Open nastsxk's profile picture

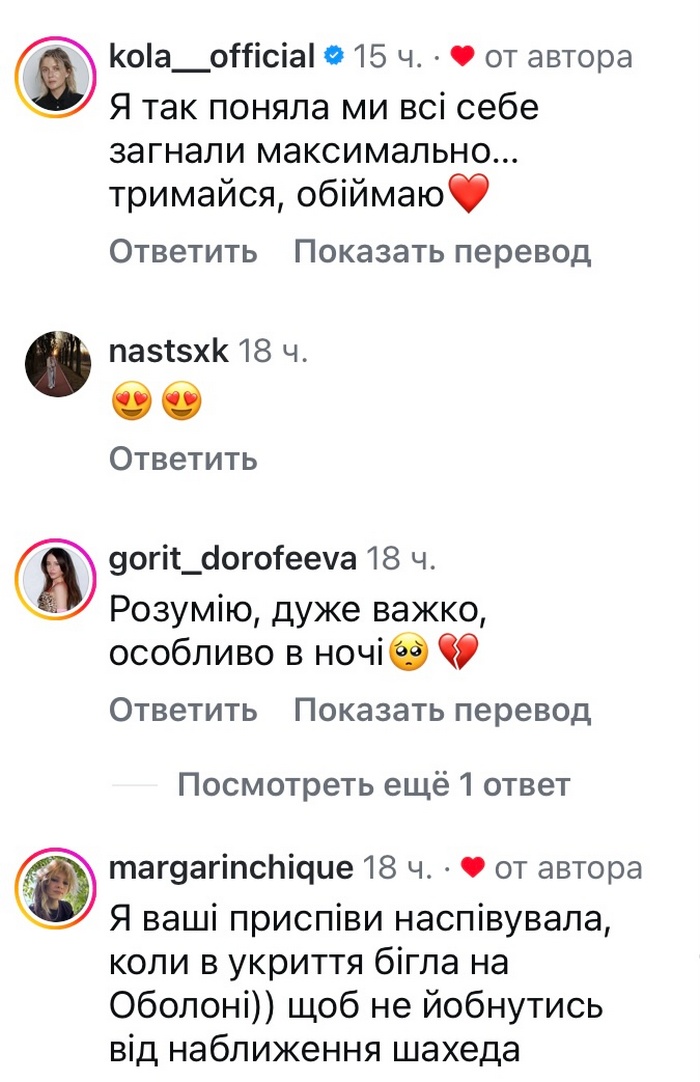point(57,364)
